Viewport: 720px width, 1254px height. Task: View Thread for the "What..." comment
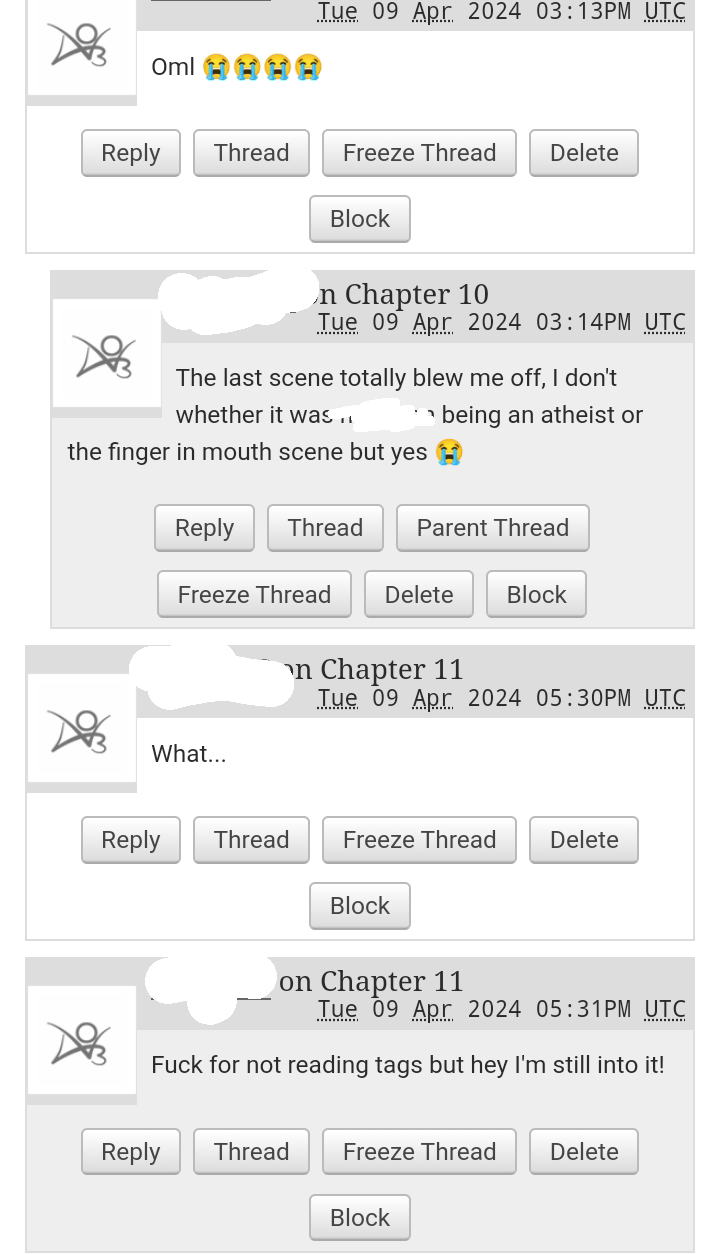point(251,840)
